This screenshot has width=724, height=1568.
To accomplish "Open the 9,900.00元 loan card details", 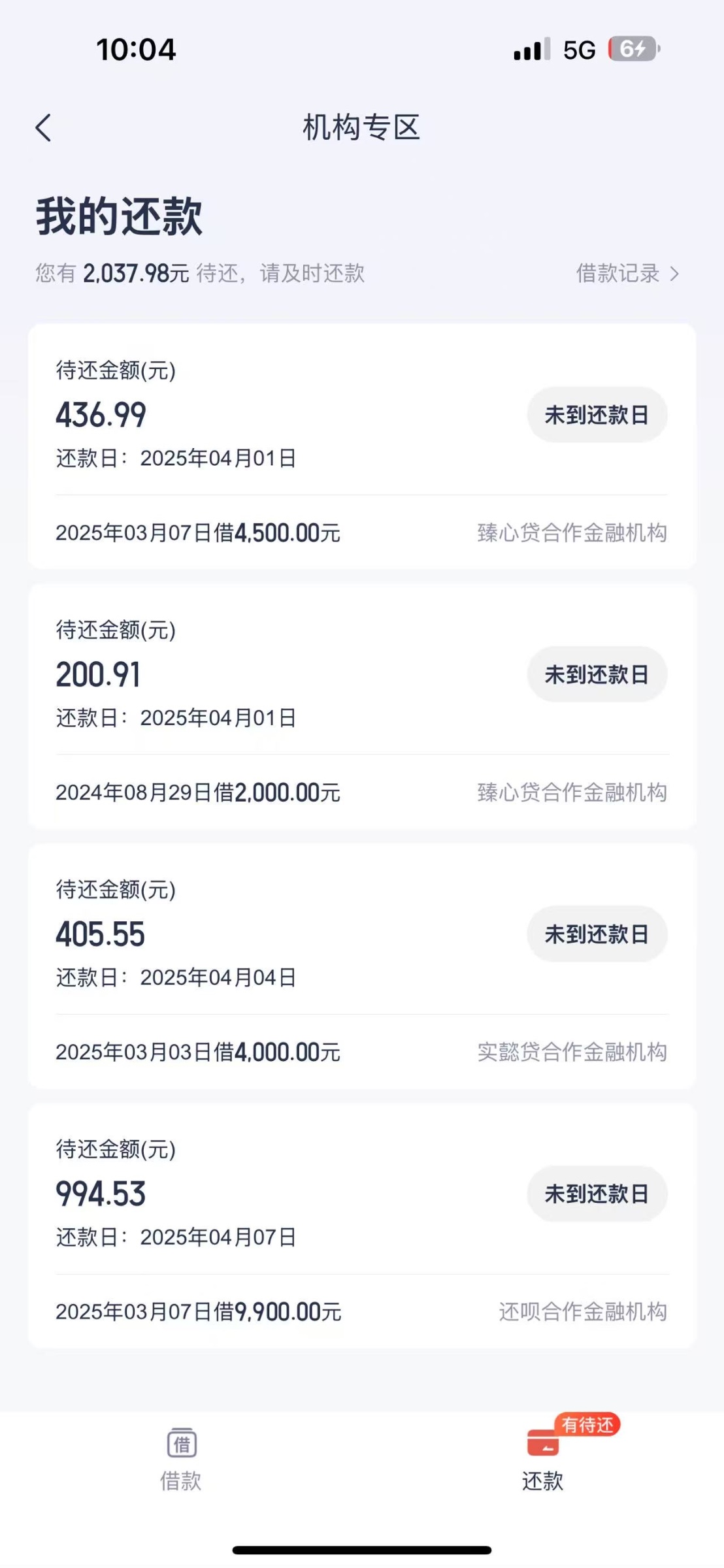I will 362,1226.
